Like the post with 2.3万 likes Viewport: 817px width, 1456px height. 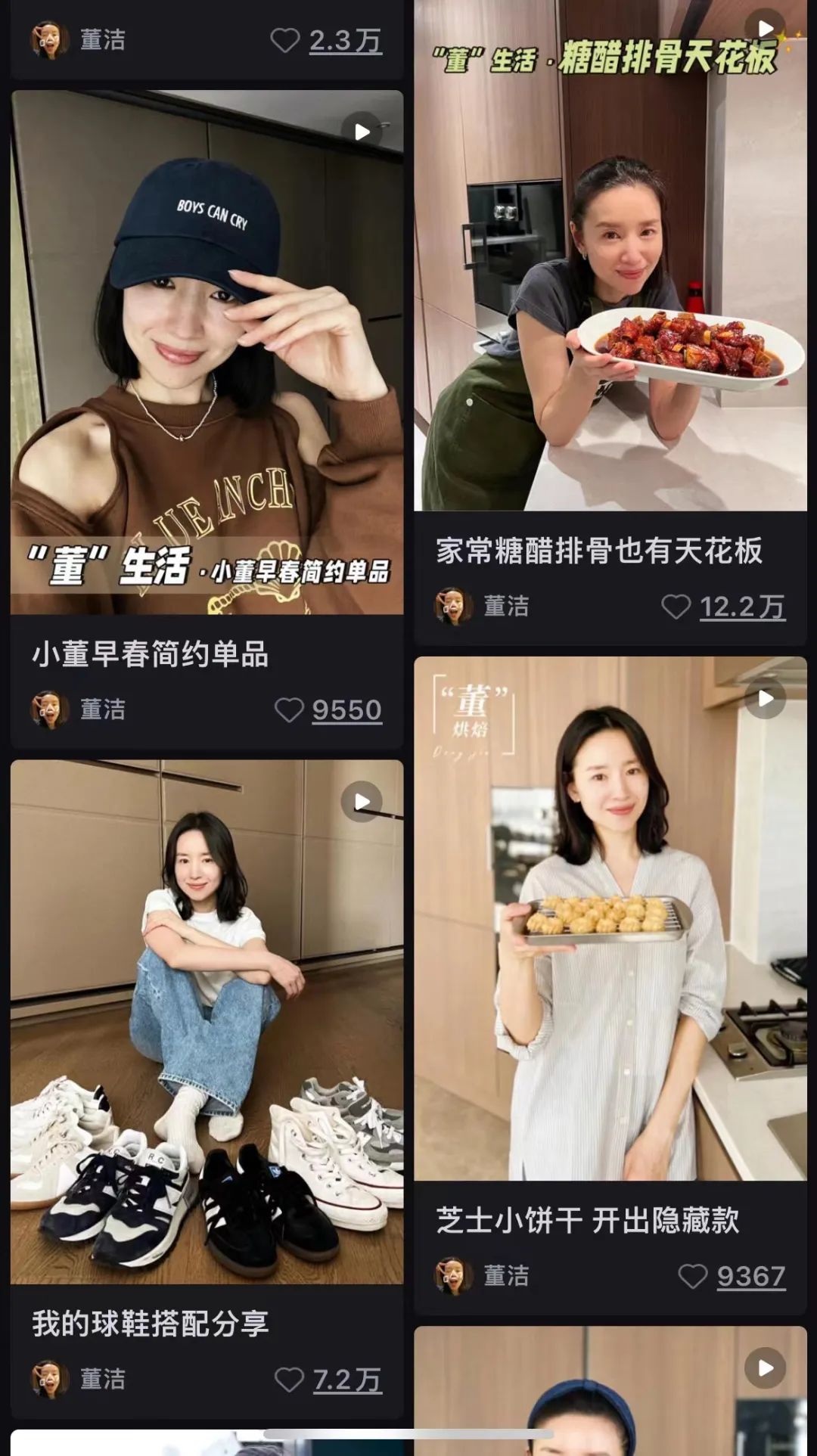[285, 40]
